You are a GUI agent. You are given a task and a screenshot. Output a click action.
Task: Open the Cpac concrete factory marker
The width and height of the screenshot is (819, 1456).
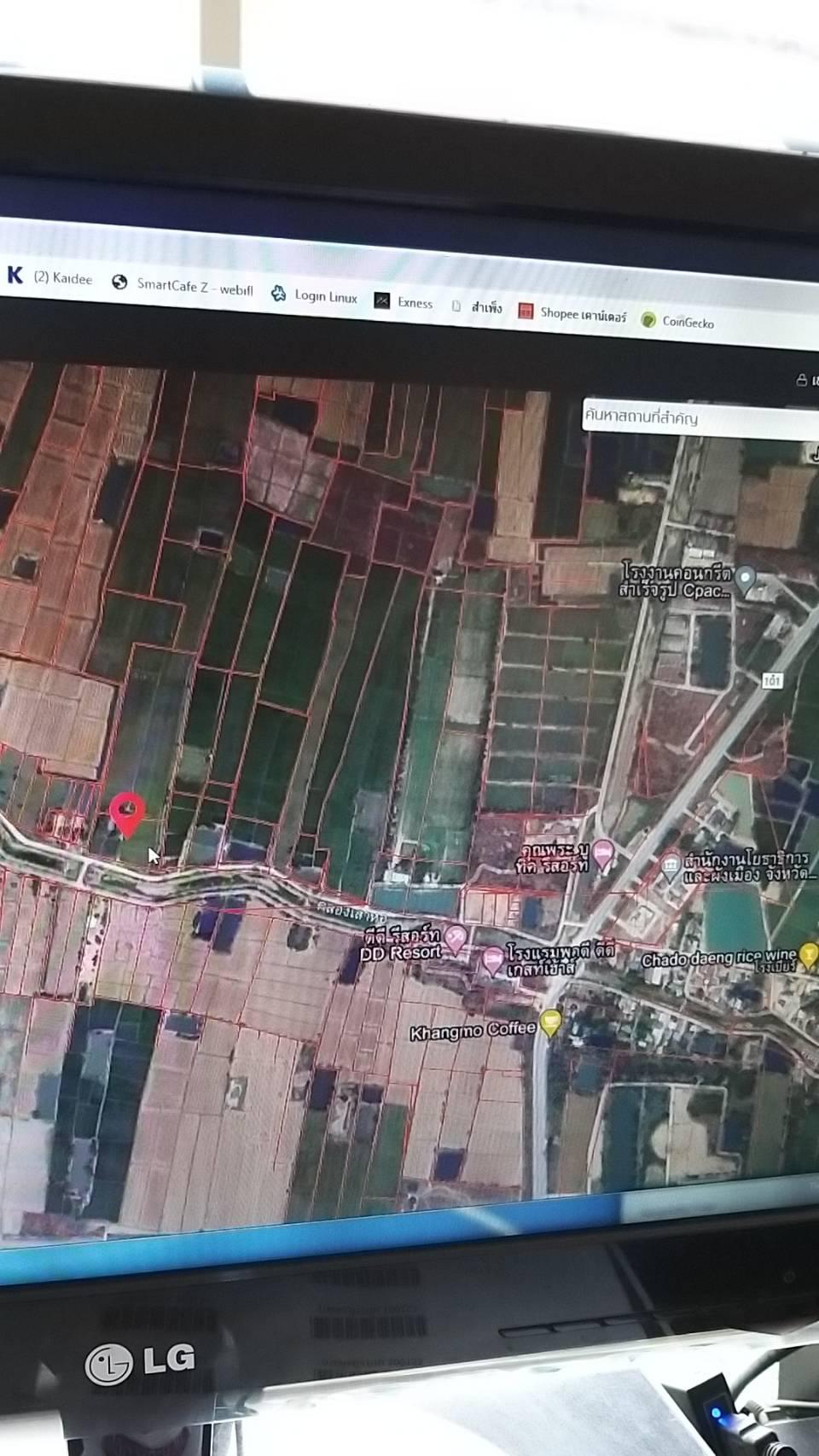tap(746, 580)
